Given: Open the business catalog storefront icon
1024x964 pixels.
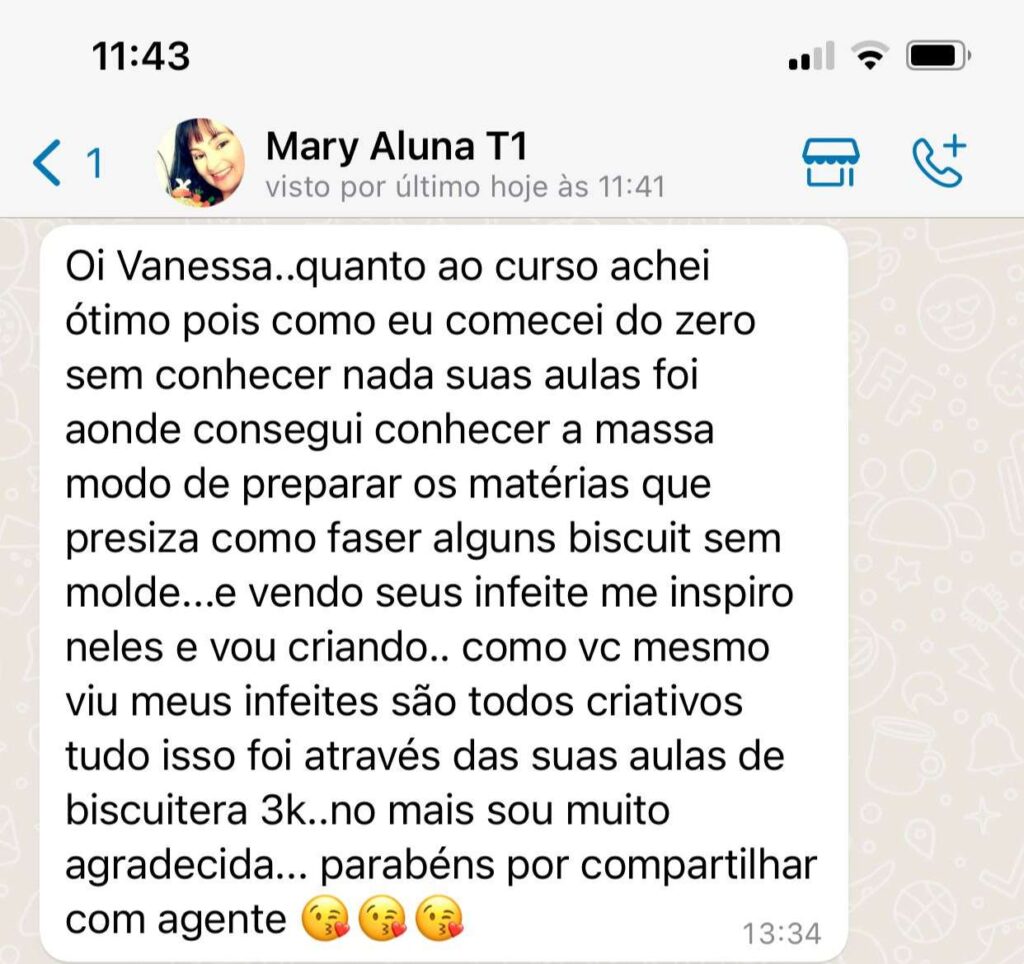Looking at the screenshot, I should coord(831,162).
